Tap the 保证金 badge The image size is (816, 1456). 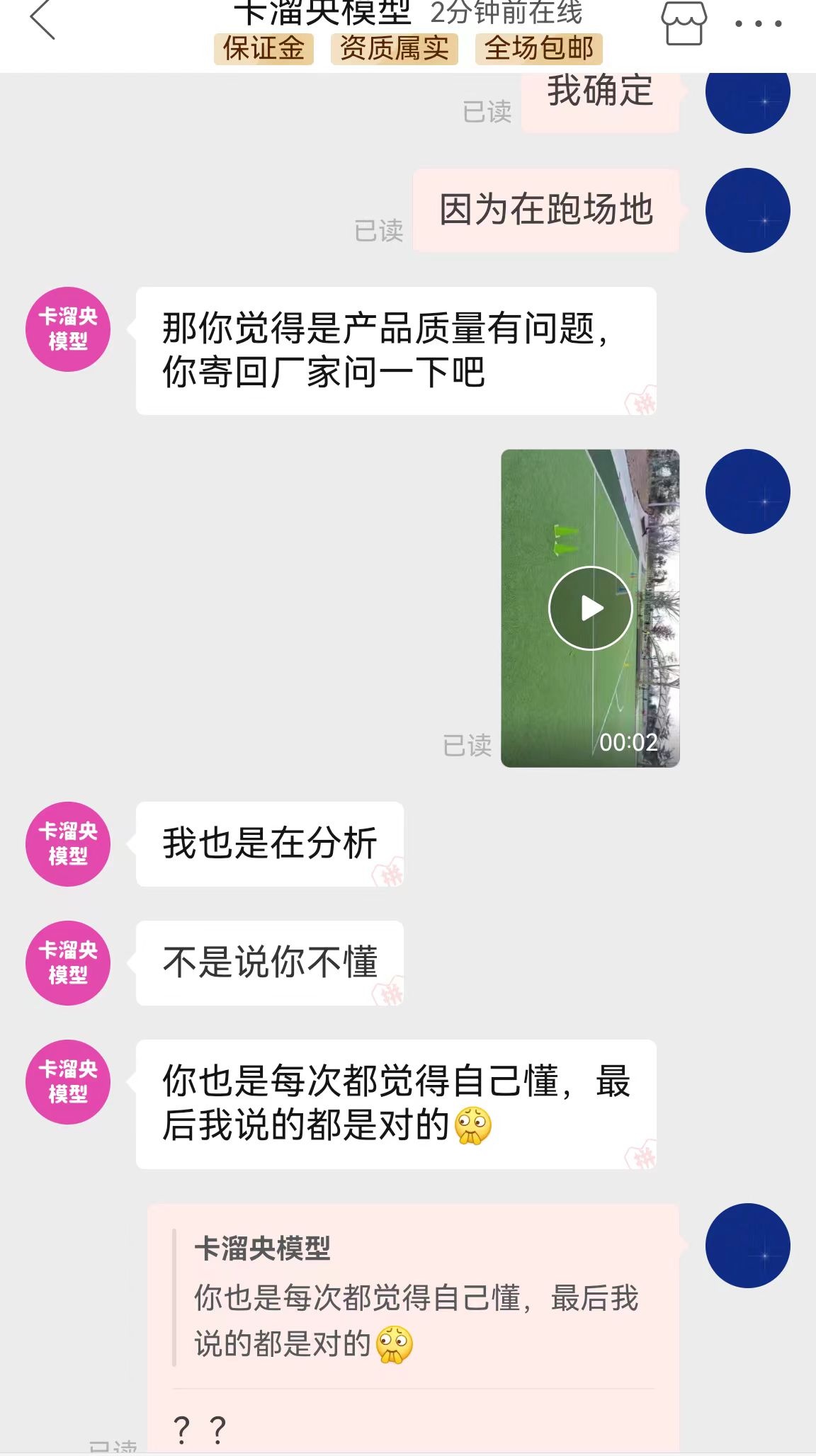pos(263,49)
